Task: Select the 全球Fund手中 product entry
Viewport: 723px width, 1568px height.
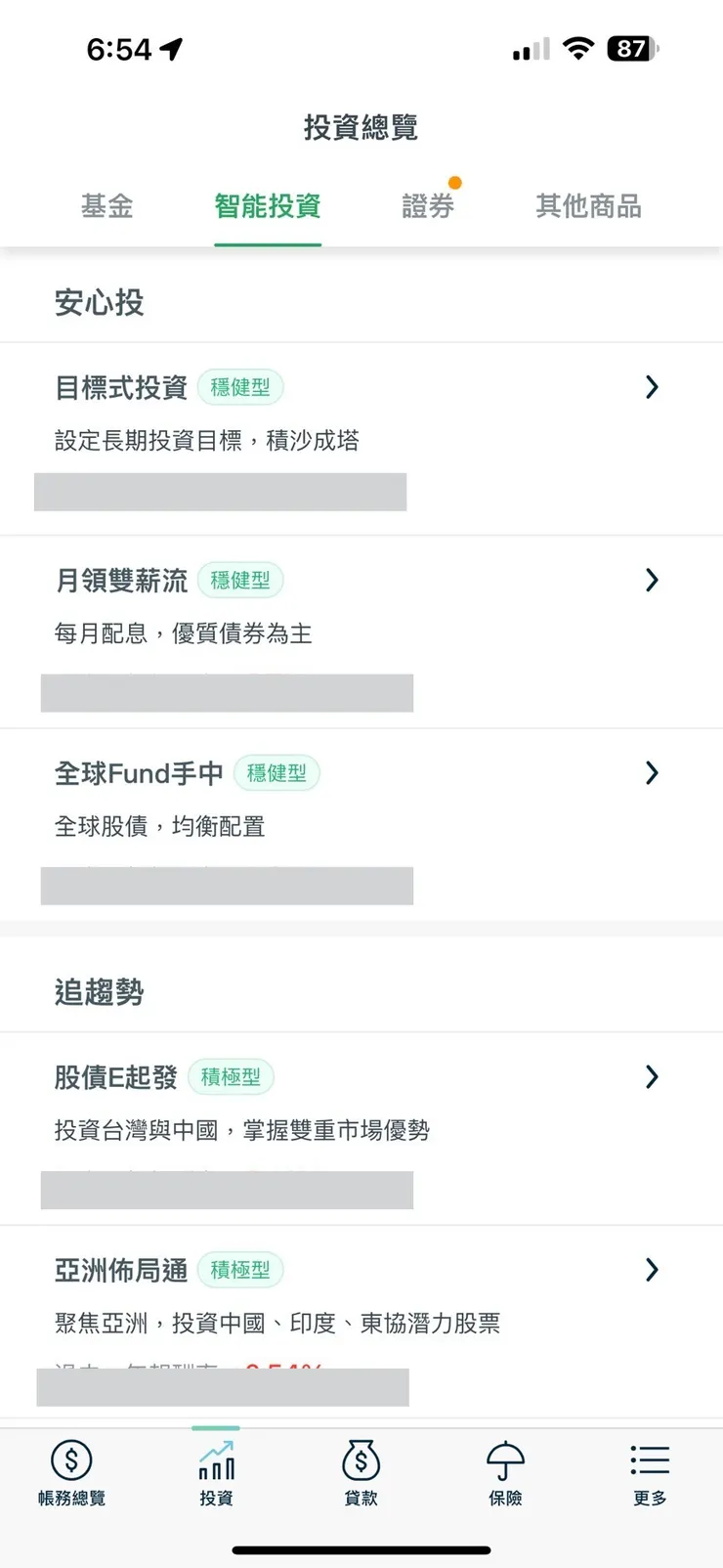Action: click(x=138, y=773)
